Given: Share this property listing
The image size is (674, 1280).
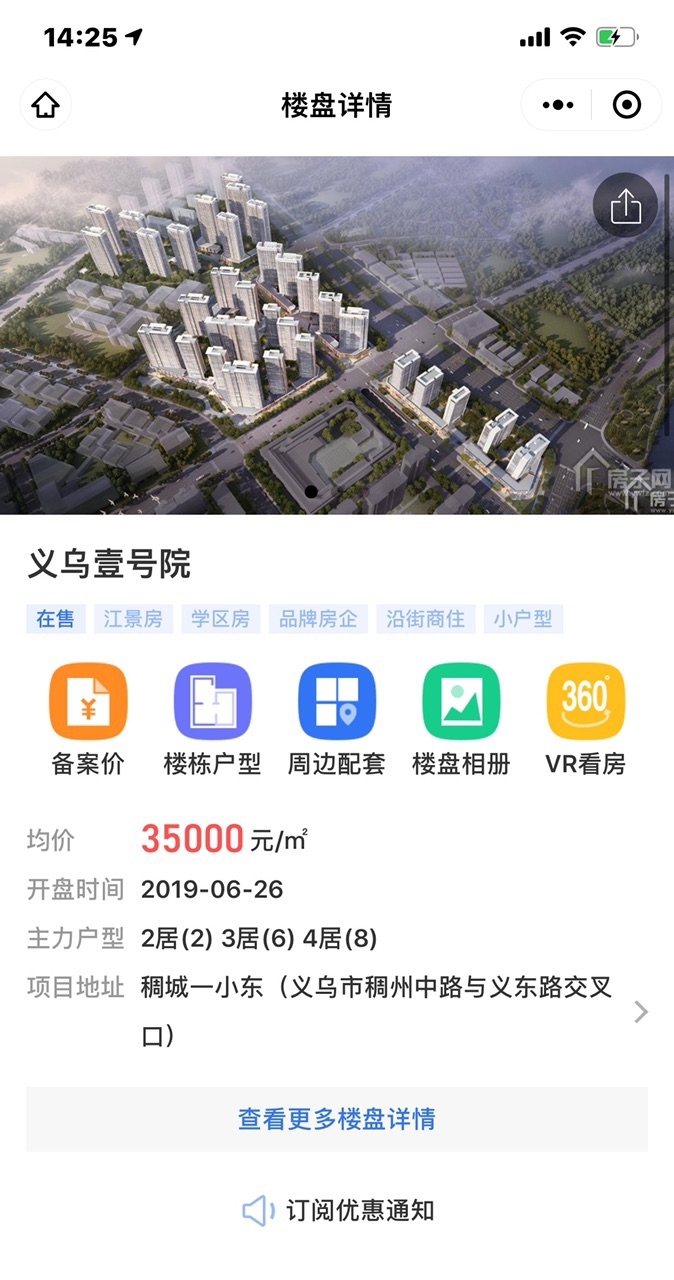Looking at the screenshot, I should 625,207.
